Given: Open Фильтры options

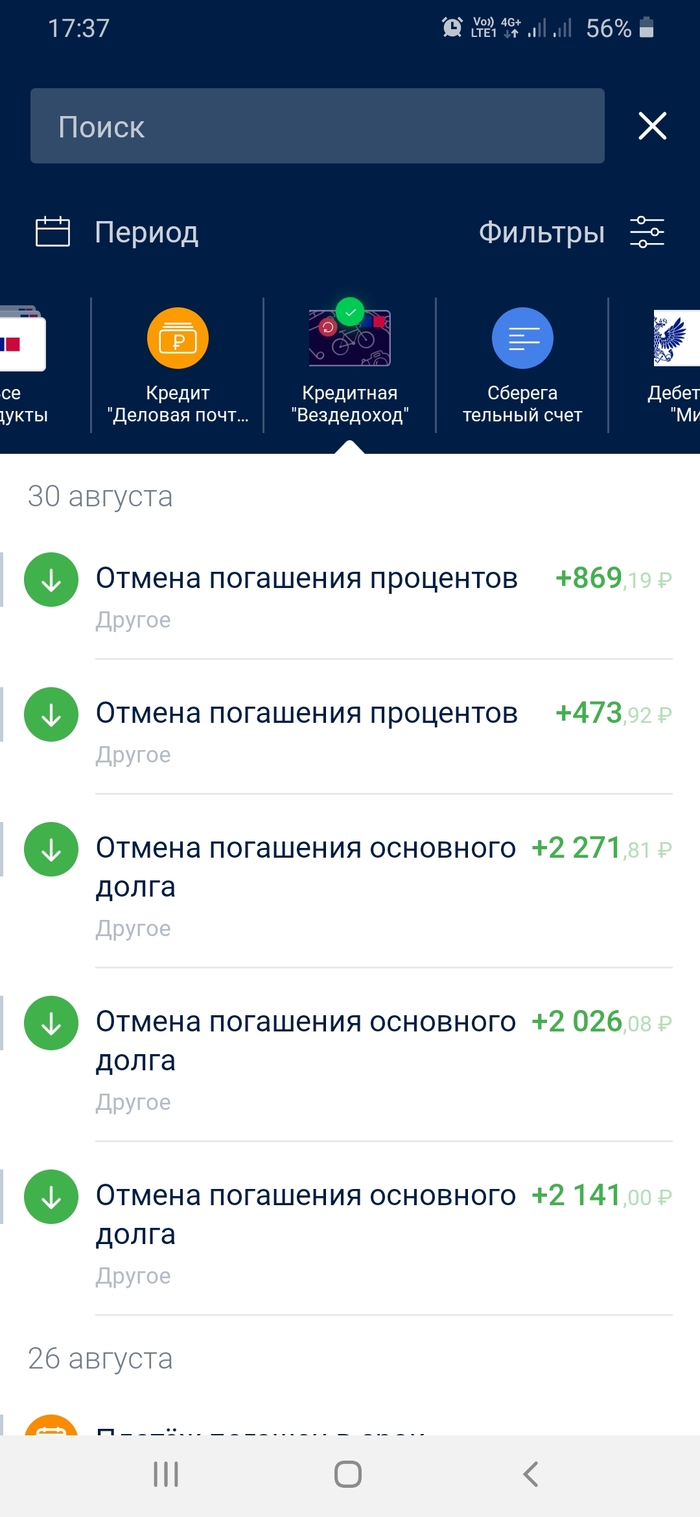Looking at the screenshot, I should pos(570,232).
